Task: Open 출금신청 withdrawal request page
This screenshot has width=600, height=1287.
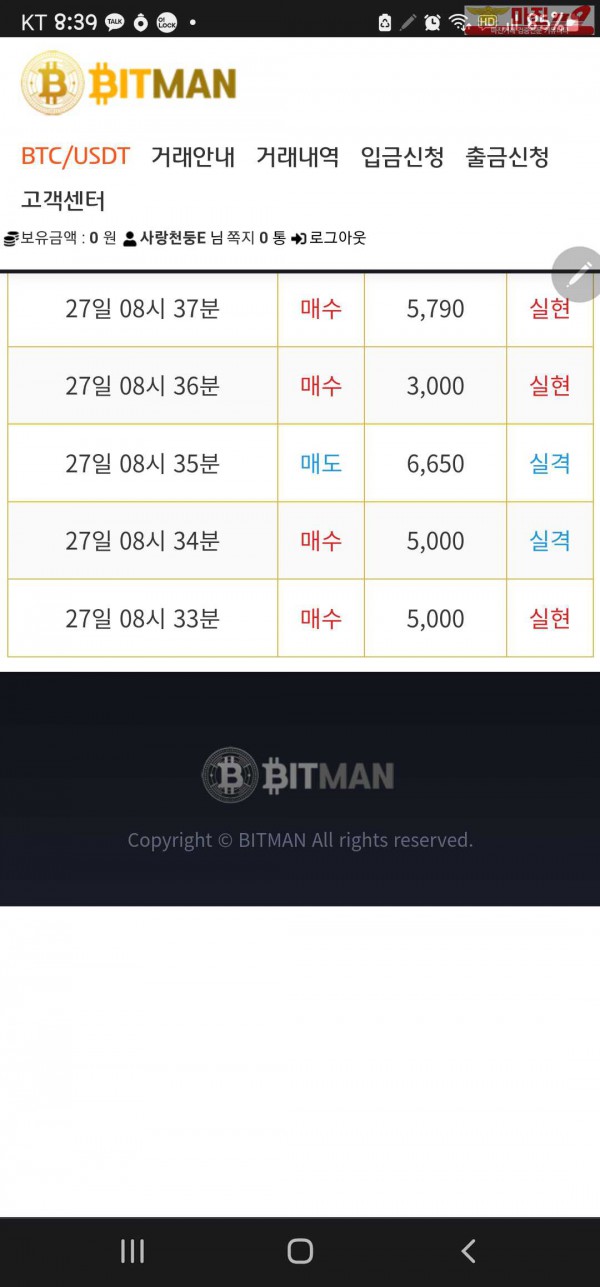Action: [x=507, y=157]
